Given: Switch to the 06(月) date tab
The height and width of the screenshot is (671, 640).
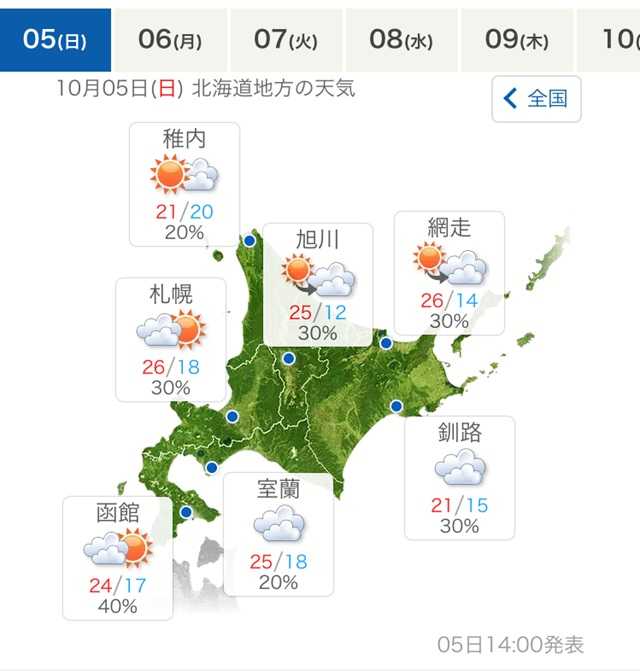Looking at the screenshot, I should point(170,40).
